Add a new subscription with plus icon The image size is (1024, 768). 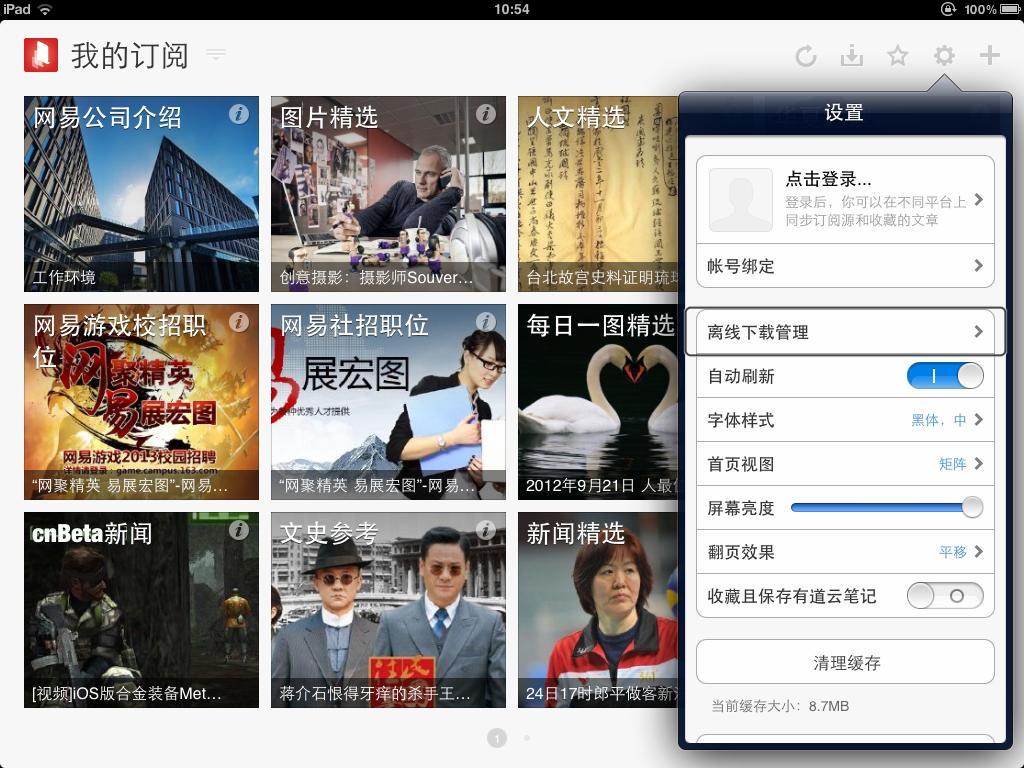[990, 56]
